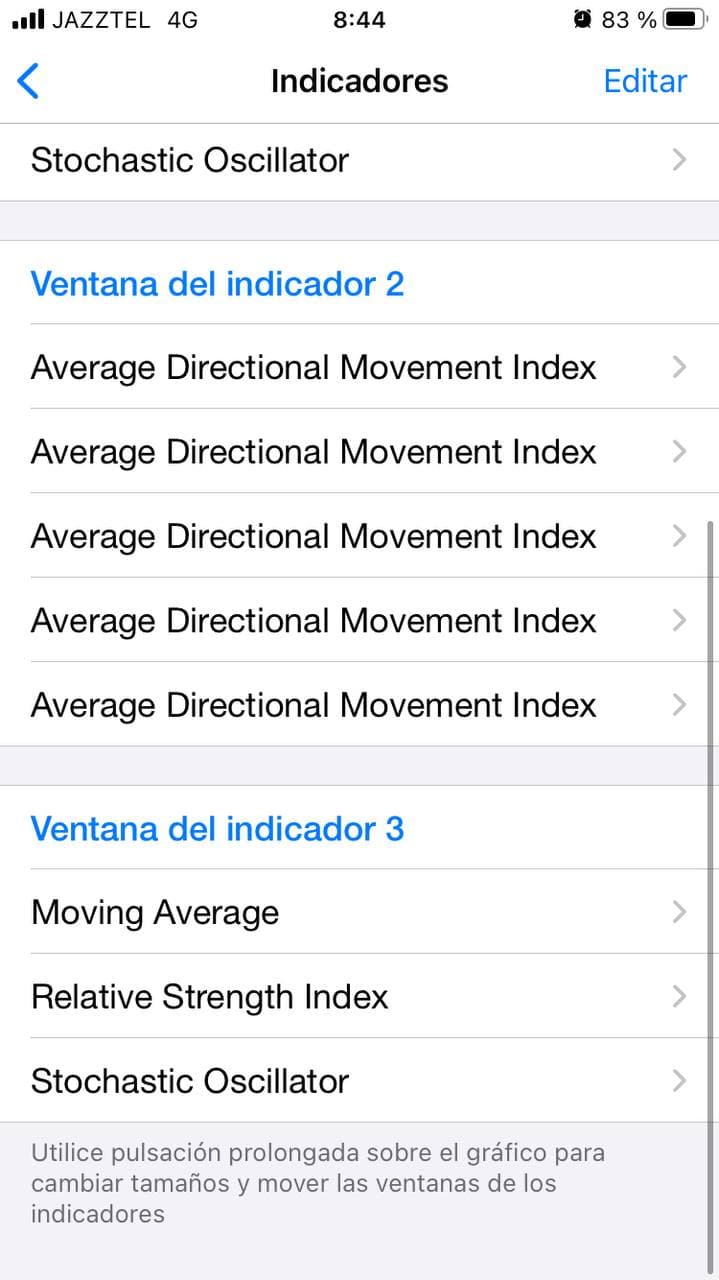Go back from the Indicadores screen
The image size is (719, 1280).
pos(29,81)
